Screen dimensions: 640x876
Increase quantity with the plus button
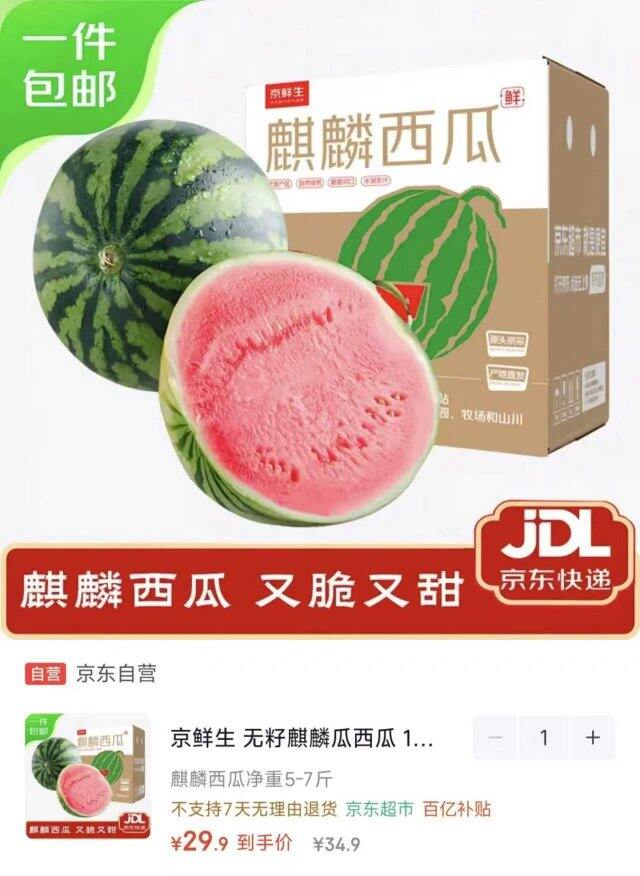point(593,738)
